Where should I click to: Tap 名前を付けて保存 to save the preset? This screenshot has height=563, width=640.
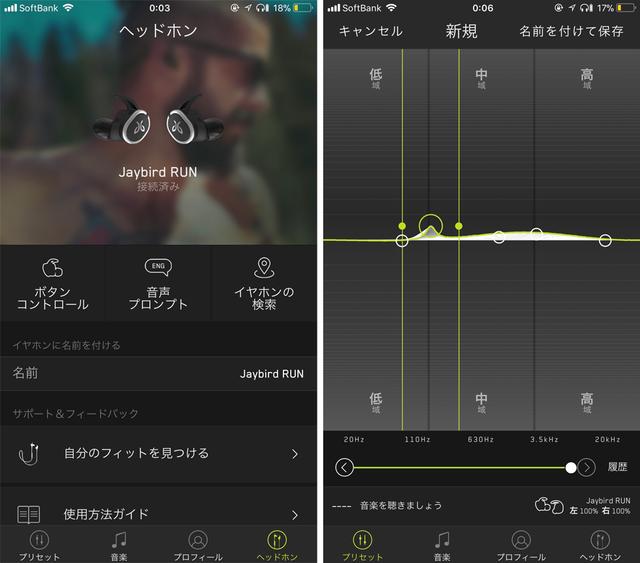pos(571,31)
